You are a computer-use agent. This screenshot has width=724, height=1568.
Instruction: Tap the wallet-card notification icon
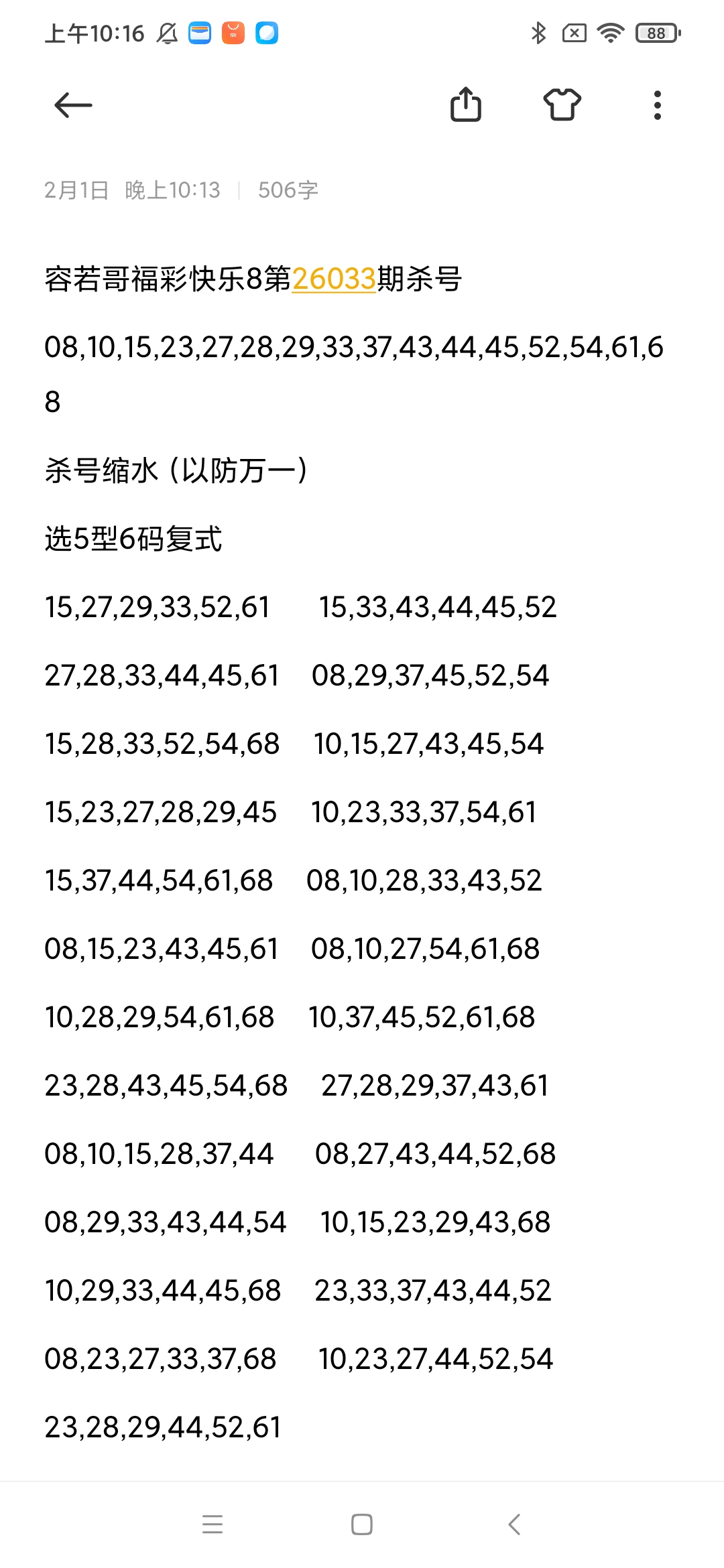[199, 32]
